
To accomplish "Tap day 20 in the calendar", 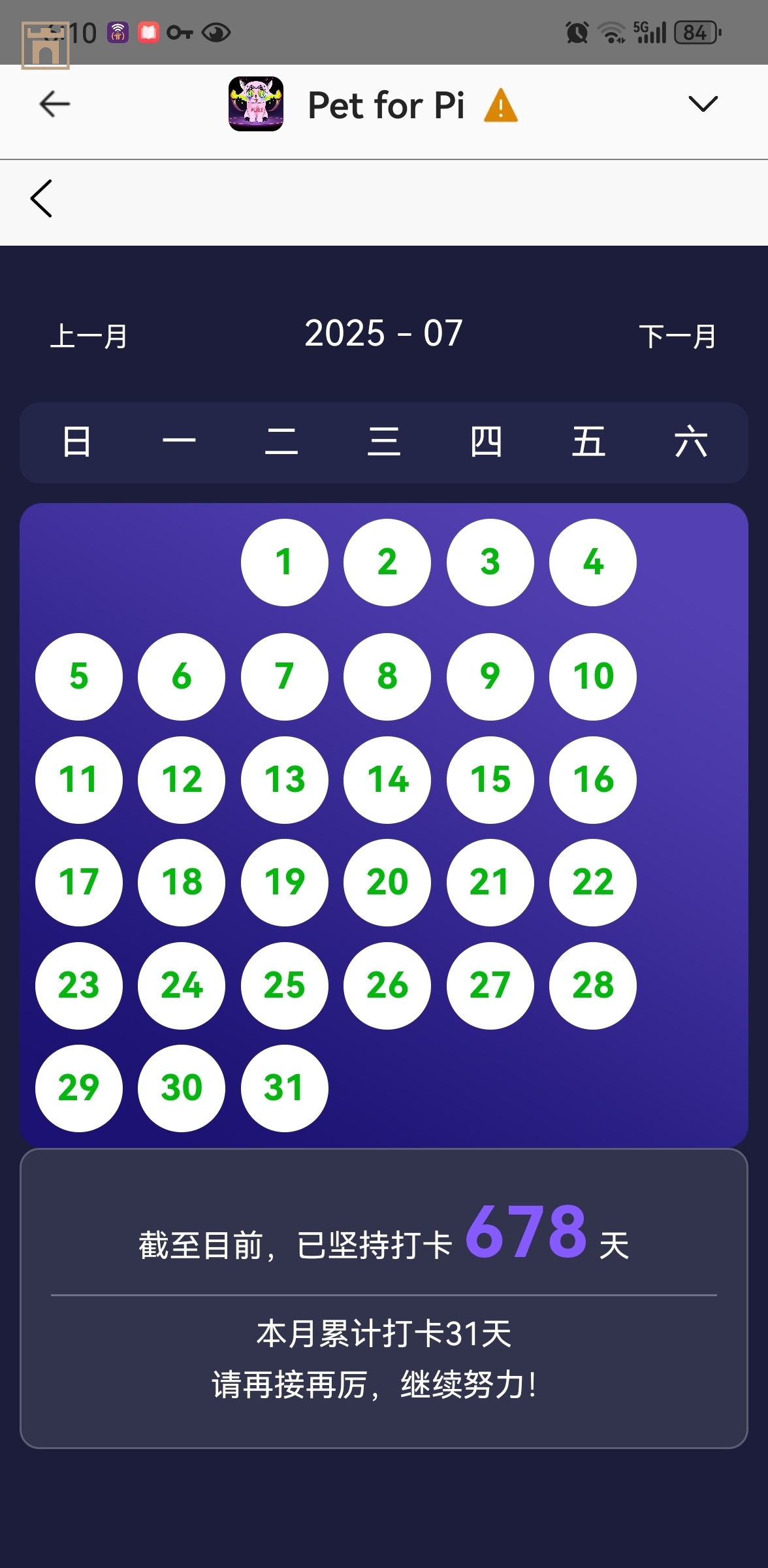I will (387, 883).
